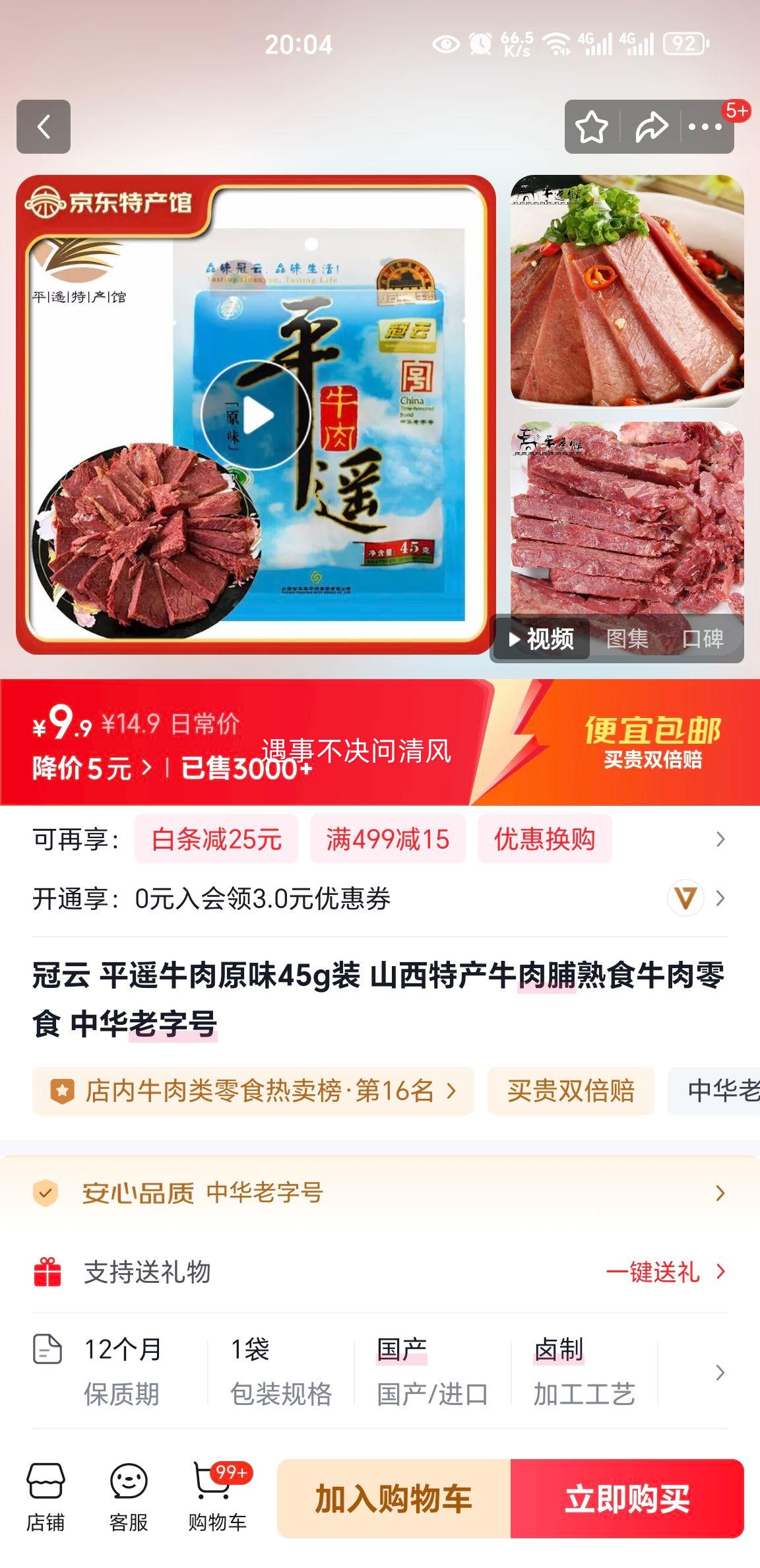This screenshot has height=1568, width=760.
Task: Open the three-dot overflow menu
Action: click(x=705, y=127)
